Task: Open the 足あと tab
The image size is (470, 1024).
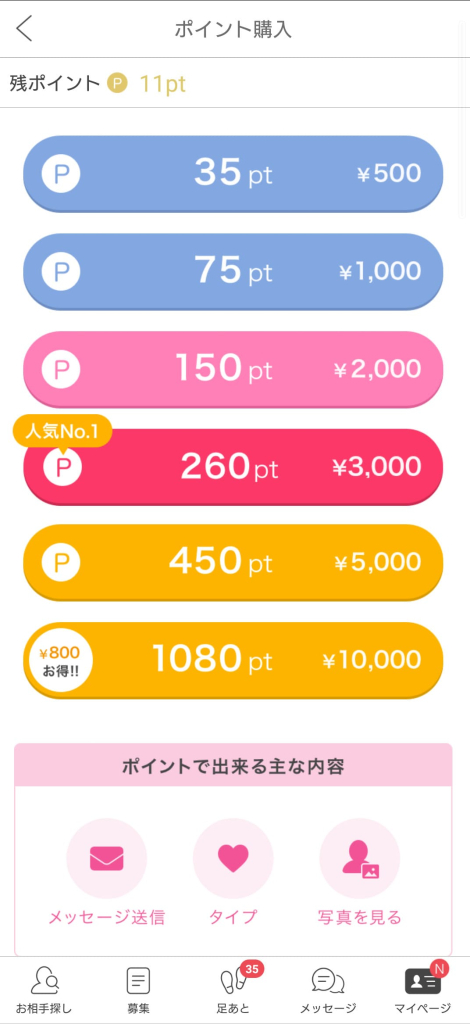Action: click(x=234, y=989)
